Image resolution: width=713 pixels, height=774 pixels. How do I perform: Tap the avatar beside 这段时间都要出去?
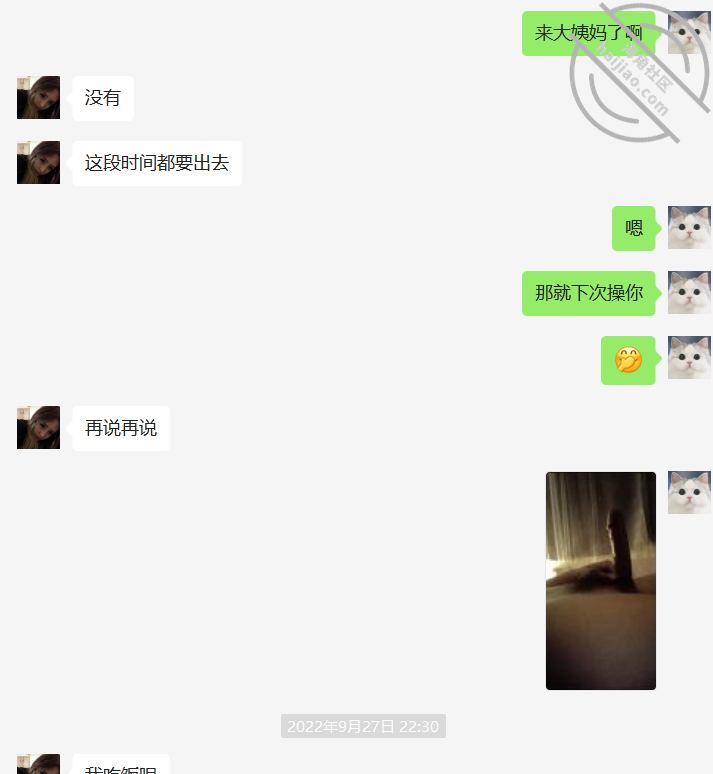38,163
